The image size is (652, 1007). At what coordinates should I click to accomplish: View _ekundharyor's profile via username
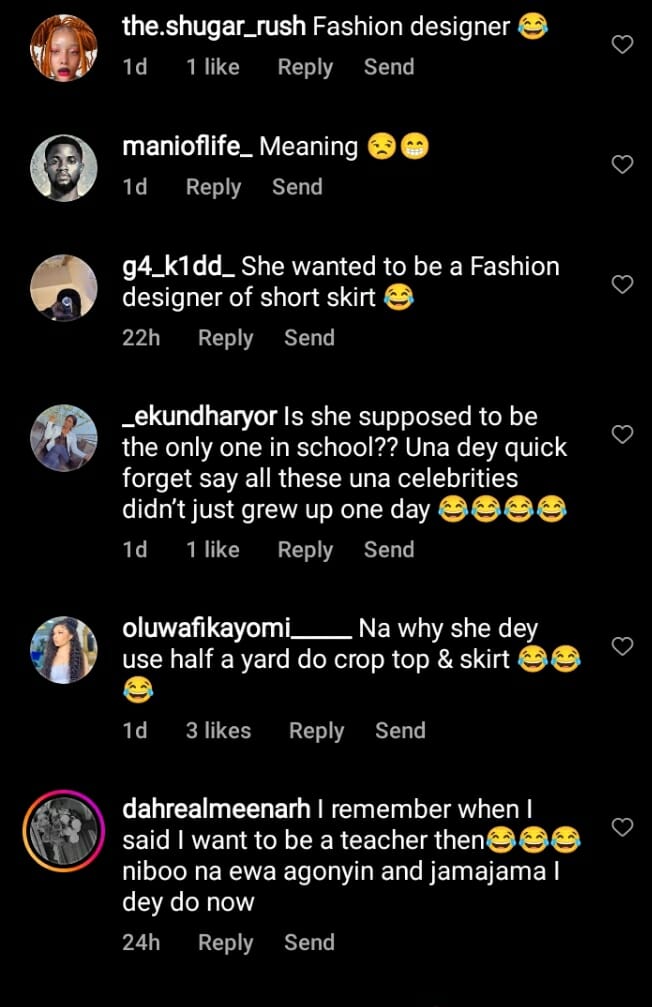coord(199,416)
